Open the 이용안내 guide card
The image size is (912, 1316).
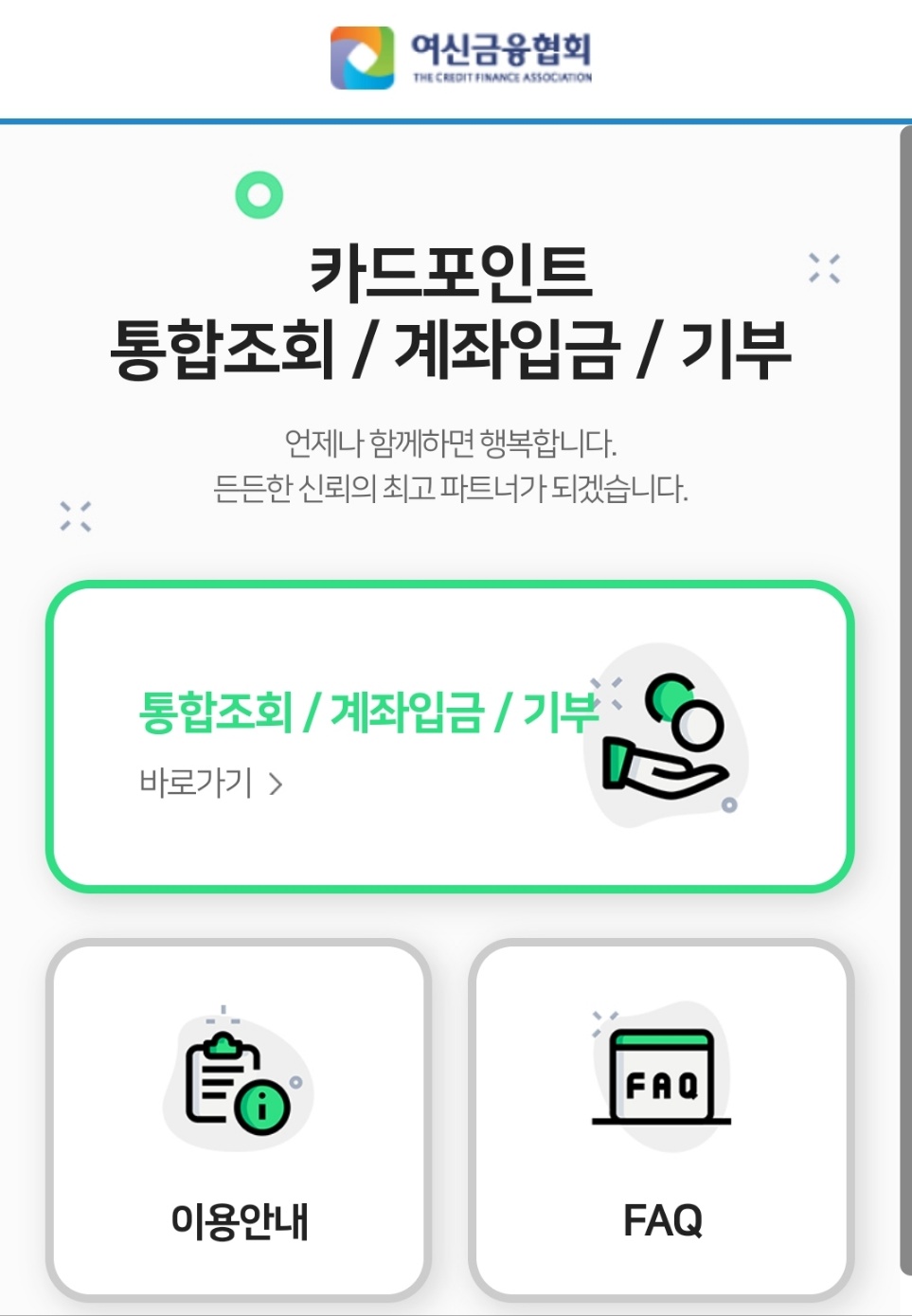pos(240,1118)
